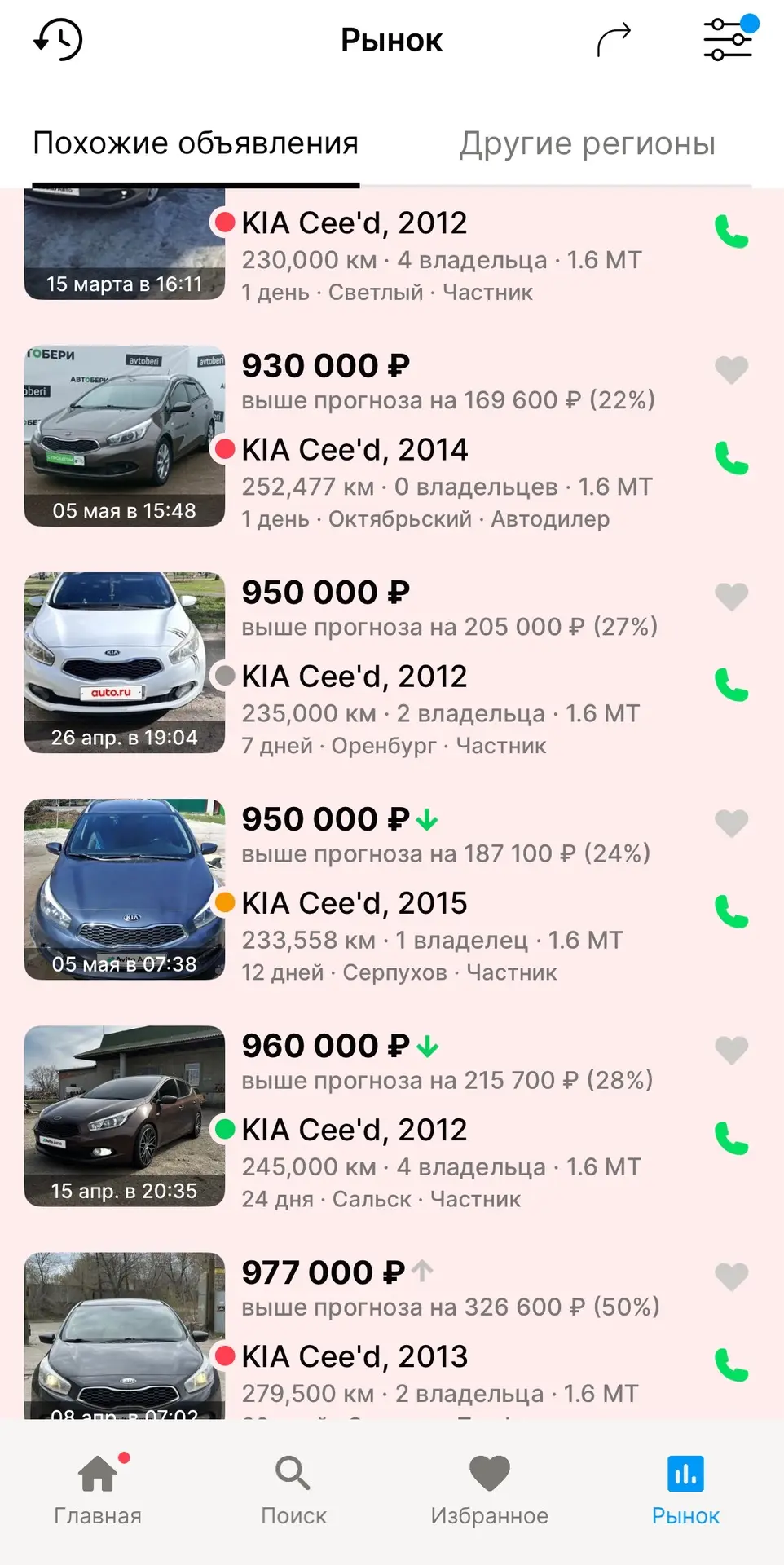
Task: Call seller of 930 000 ₽ KIA Cee'd 2014
Action: pyautogui.click(x=731, y=458)
